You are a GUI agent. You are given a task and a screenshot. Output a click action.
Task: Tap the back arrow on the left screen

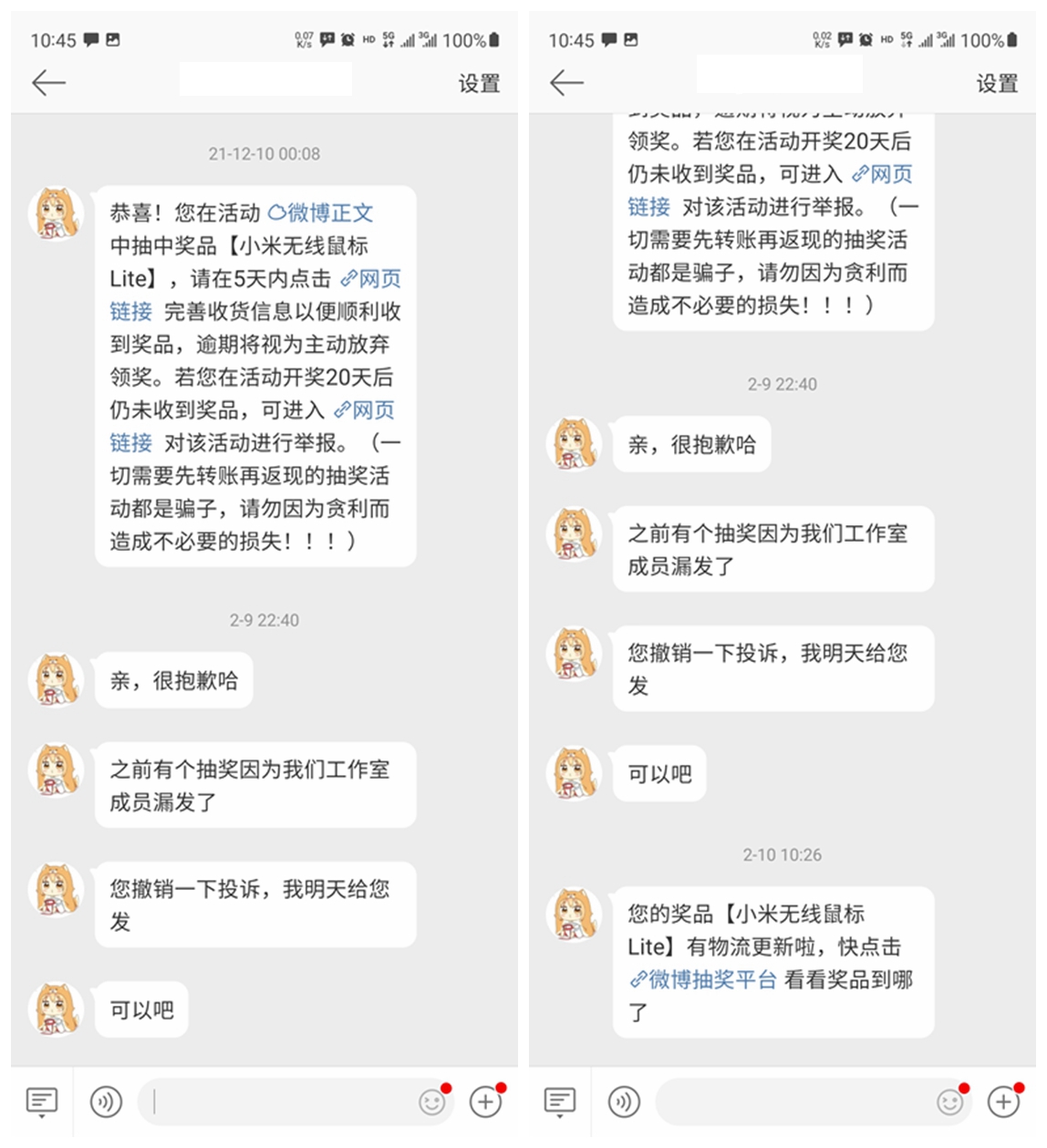pos(48,82)
